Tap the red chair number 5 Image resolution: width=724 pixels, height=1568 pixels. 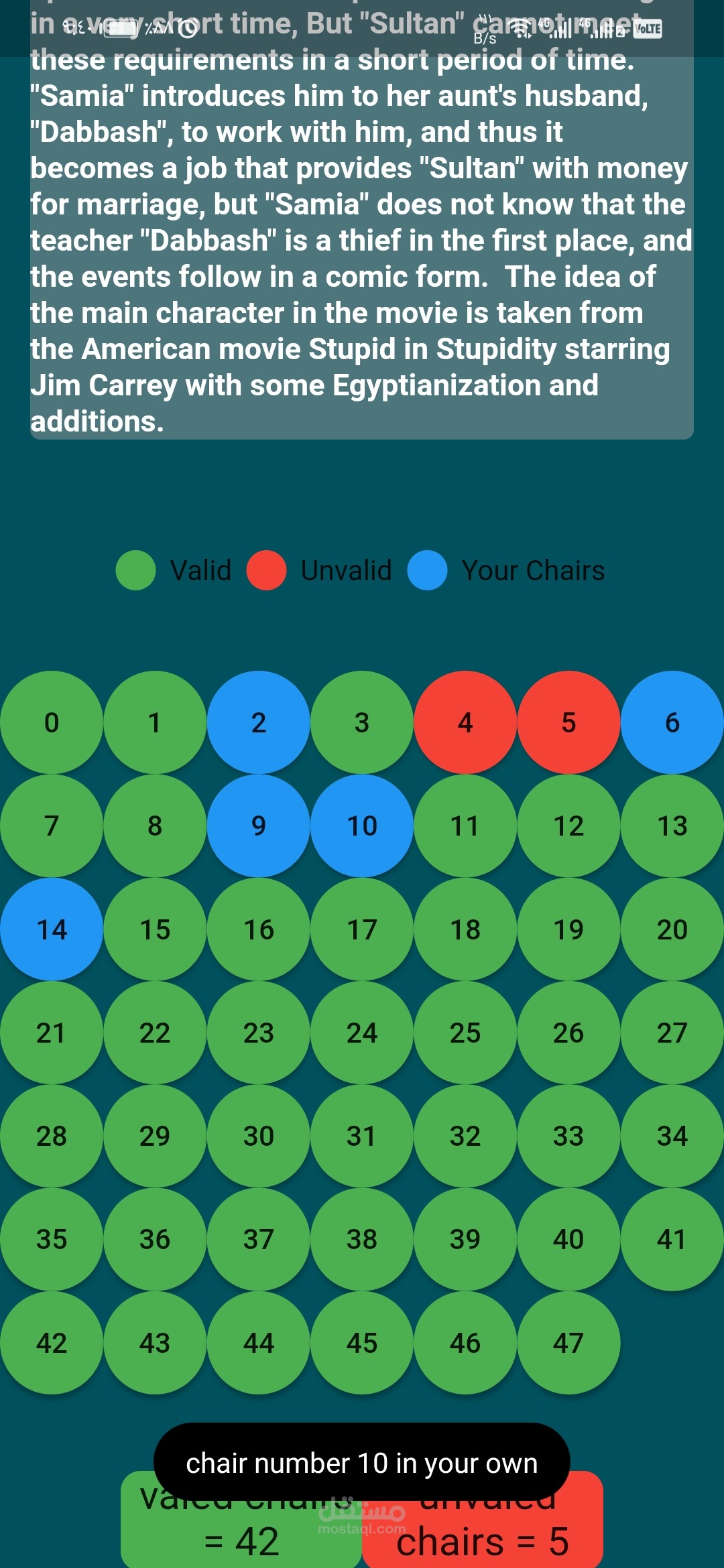point(569,722)
